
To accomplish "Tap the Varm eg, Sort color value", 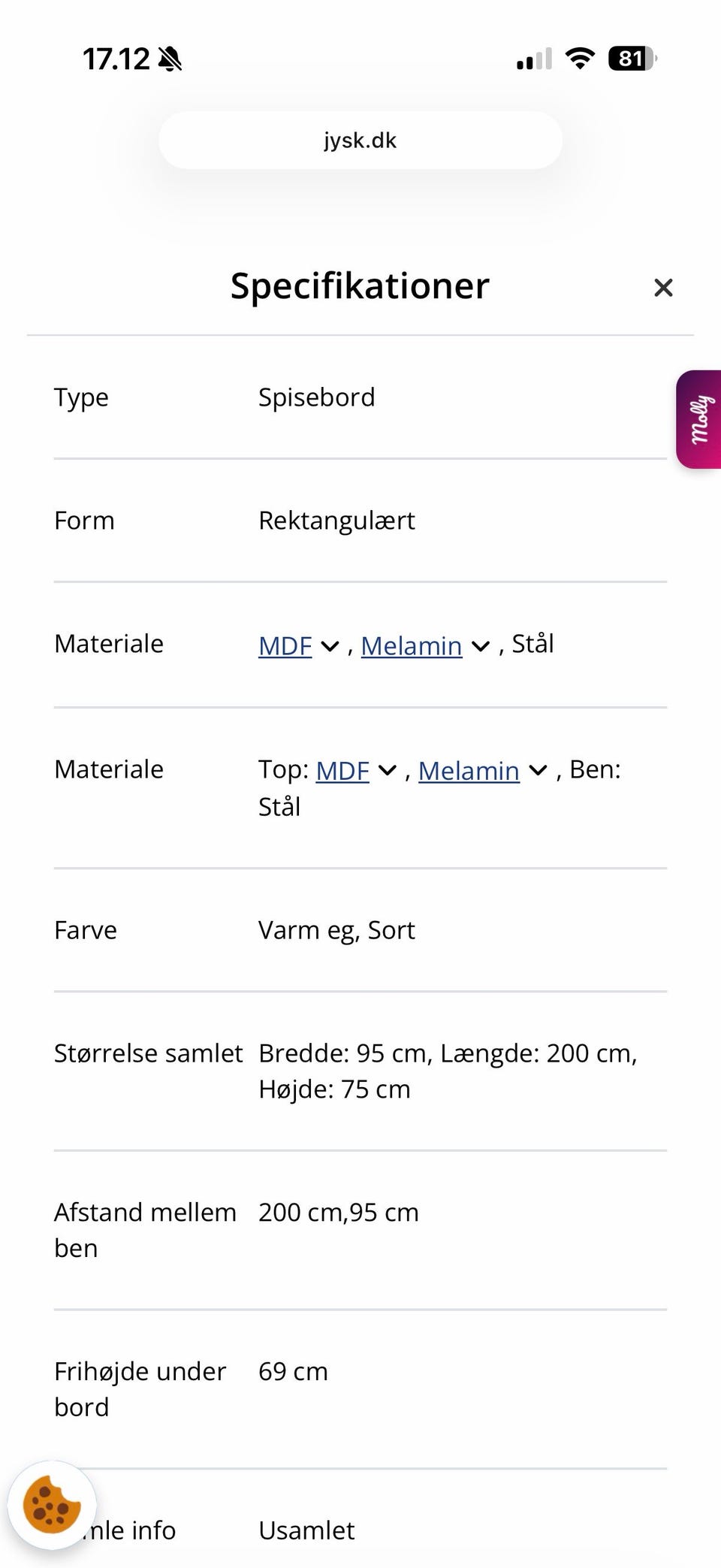I will [x=336, y=929].
